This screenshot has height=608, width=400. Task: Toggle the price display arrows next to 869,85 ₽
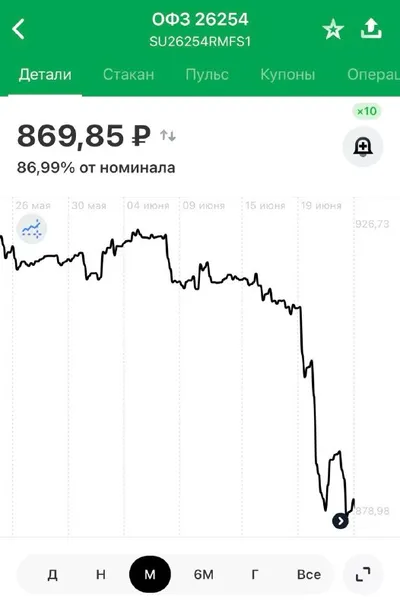168,136
